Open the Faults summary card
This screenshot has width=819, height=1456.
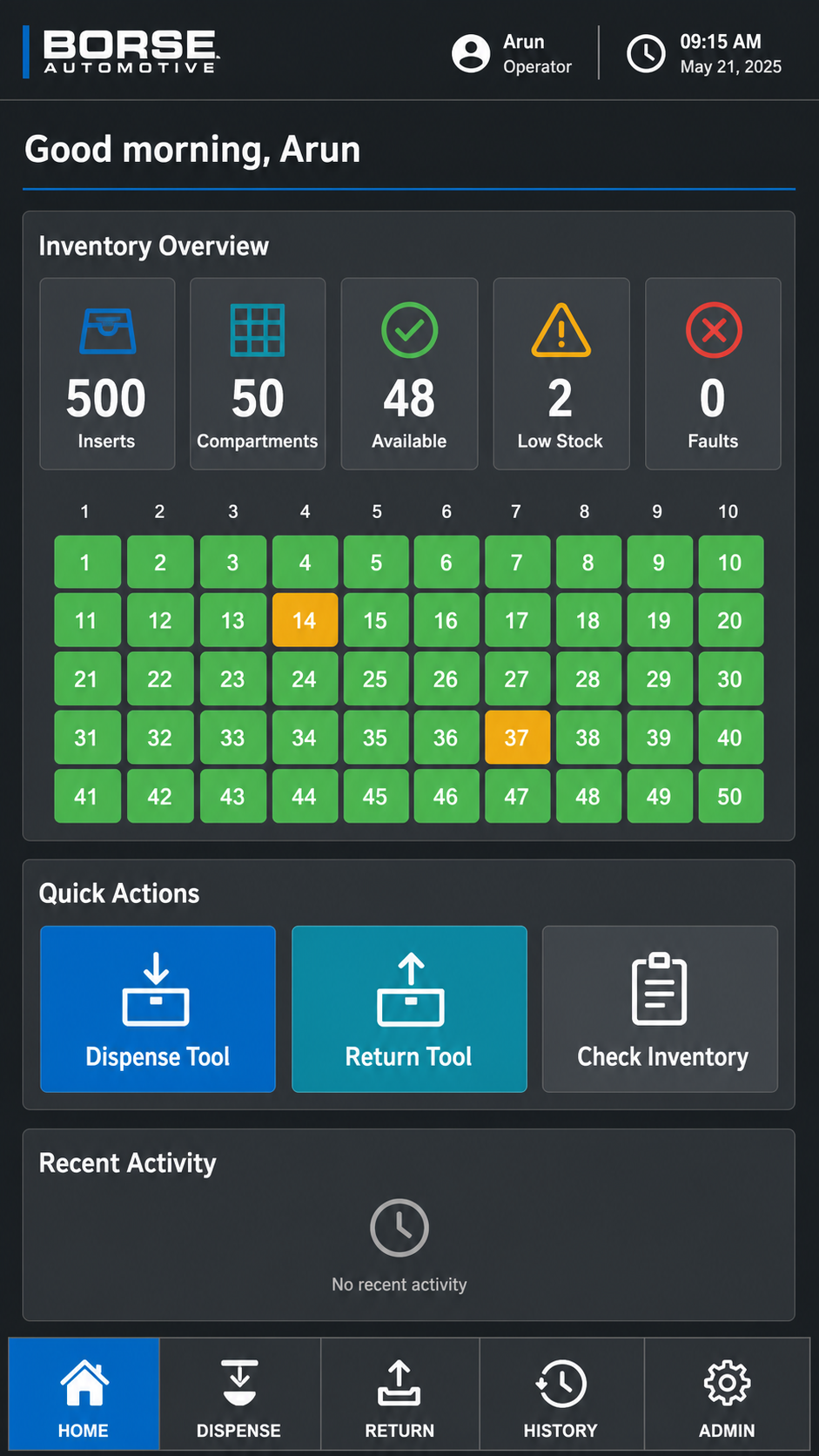click(x=713, y=374)
